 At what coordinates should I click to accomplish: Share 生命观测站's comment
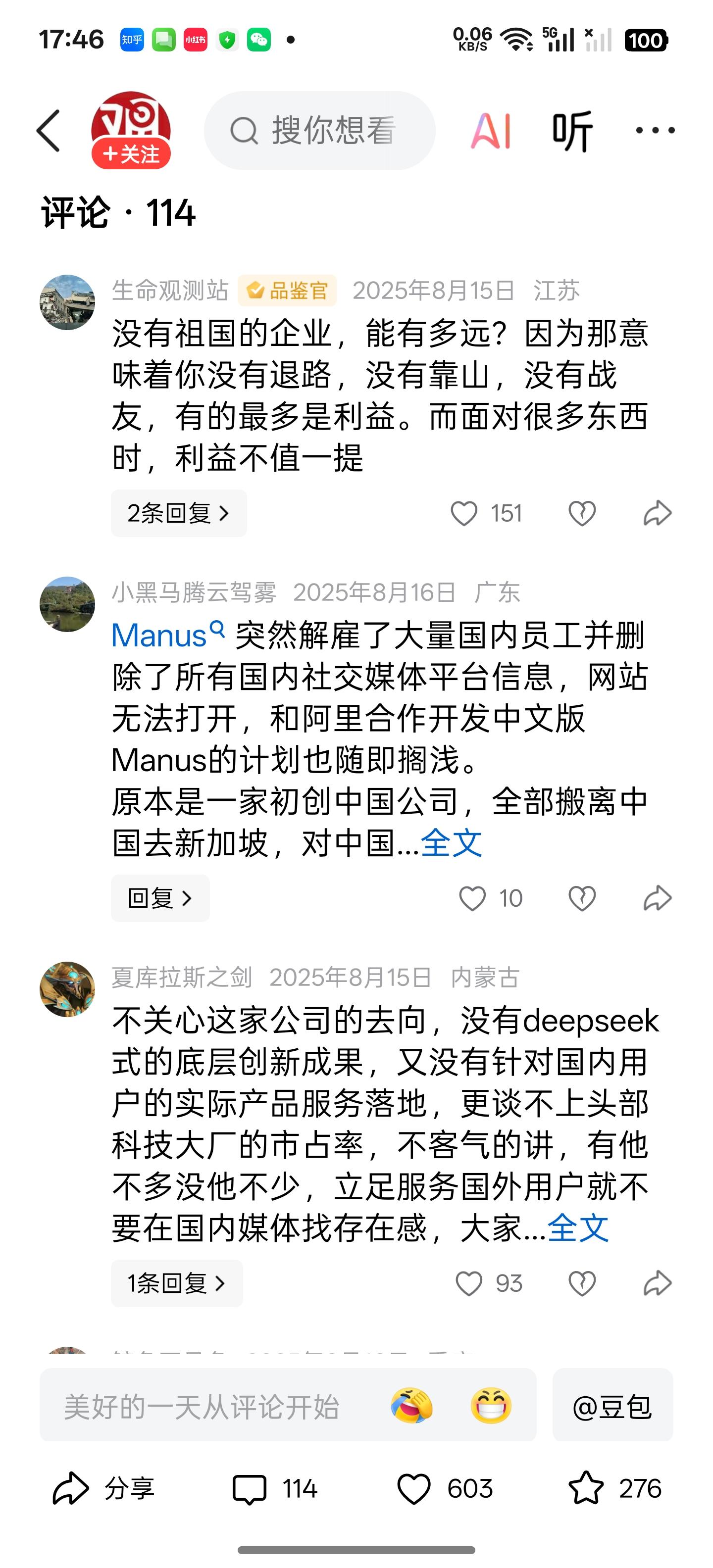[x=658, y=513]
